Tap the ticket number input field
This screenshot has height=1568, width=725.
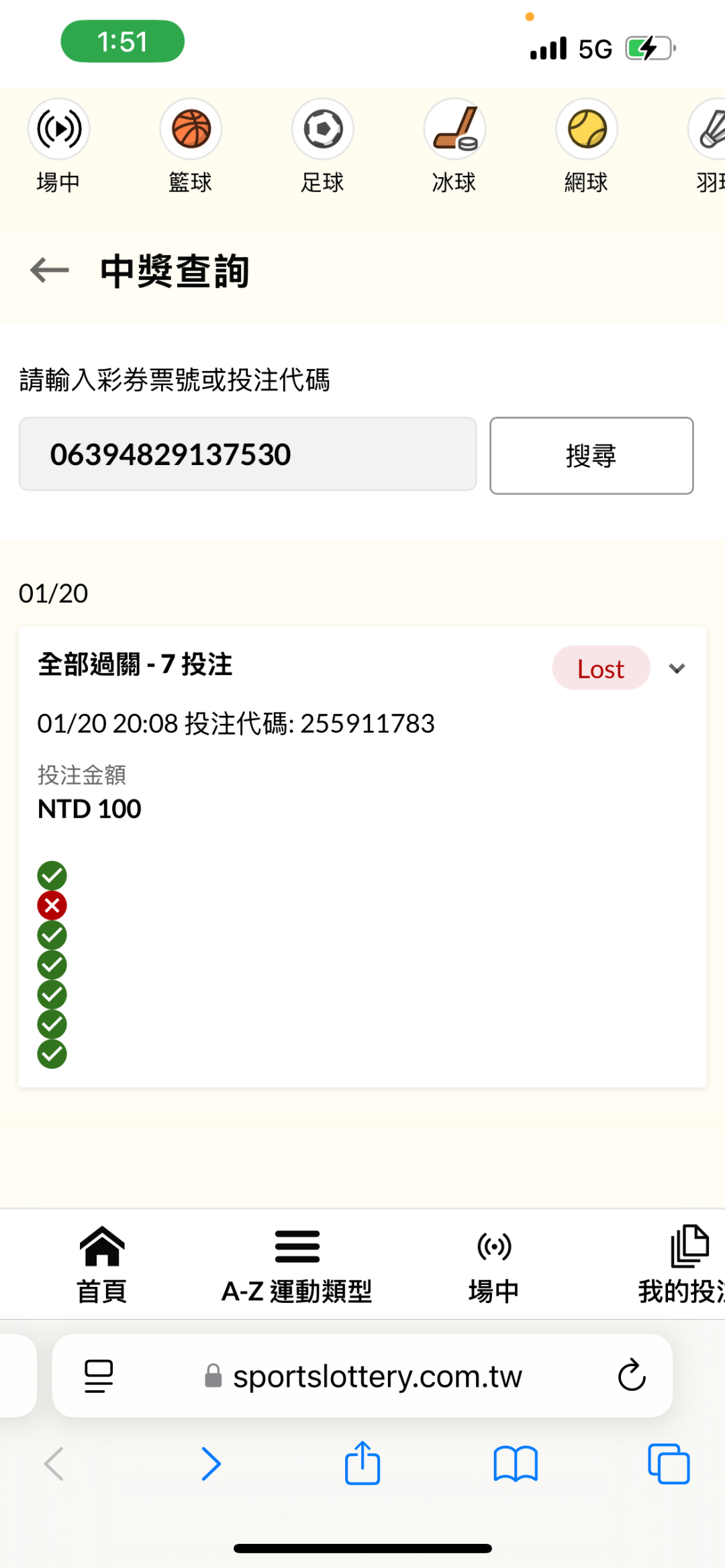pyautogui.click(x=247, y=454)
